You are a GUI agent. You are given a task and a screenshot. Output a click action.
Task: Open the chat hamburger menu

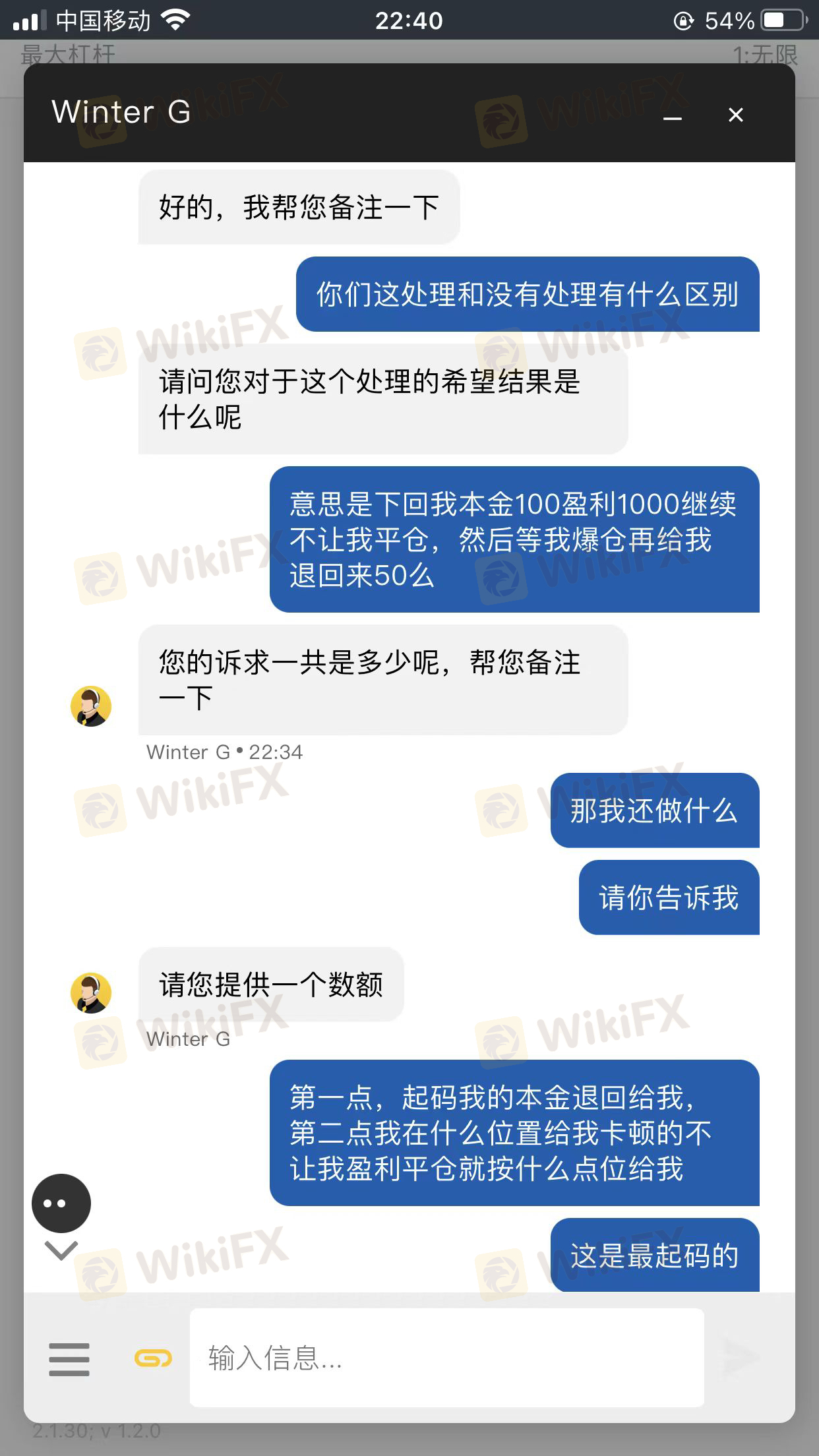point(69,1359)
